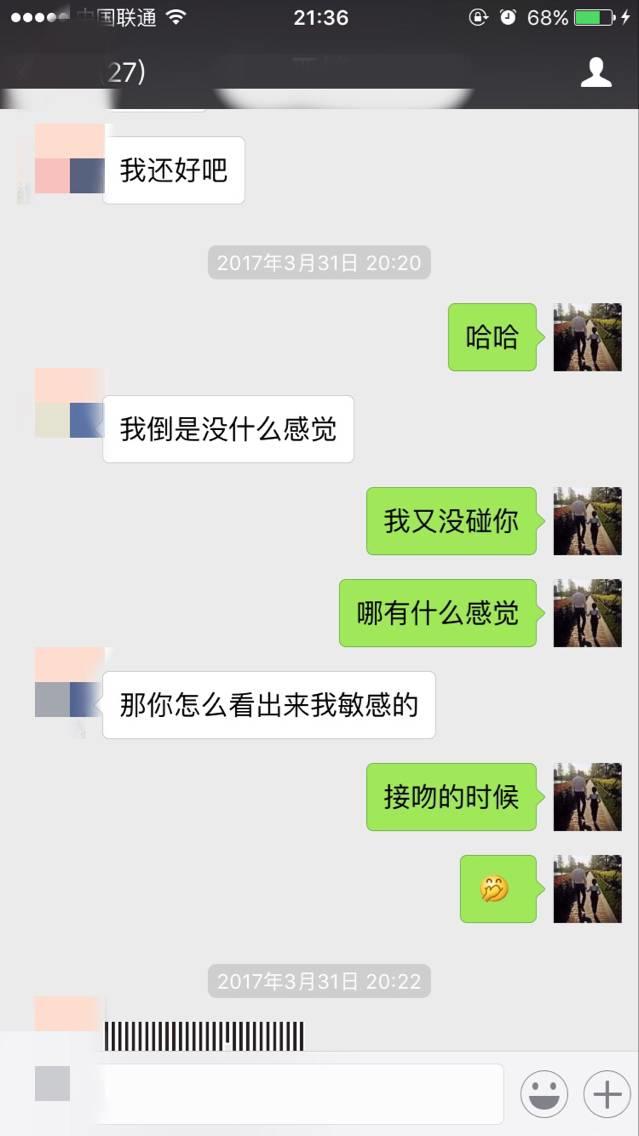
Task: Open sender avatar beside 哪有什么感觉 message
Action: click(588, 613)
